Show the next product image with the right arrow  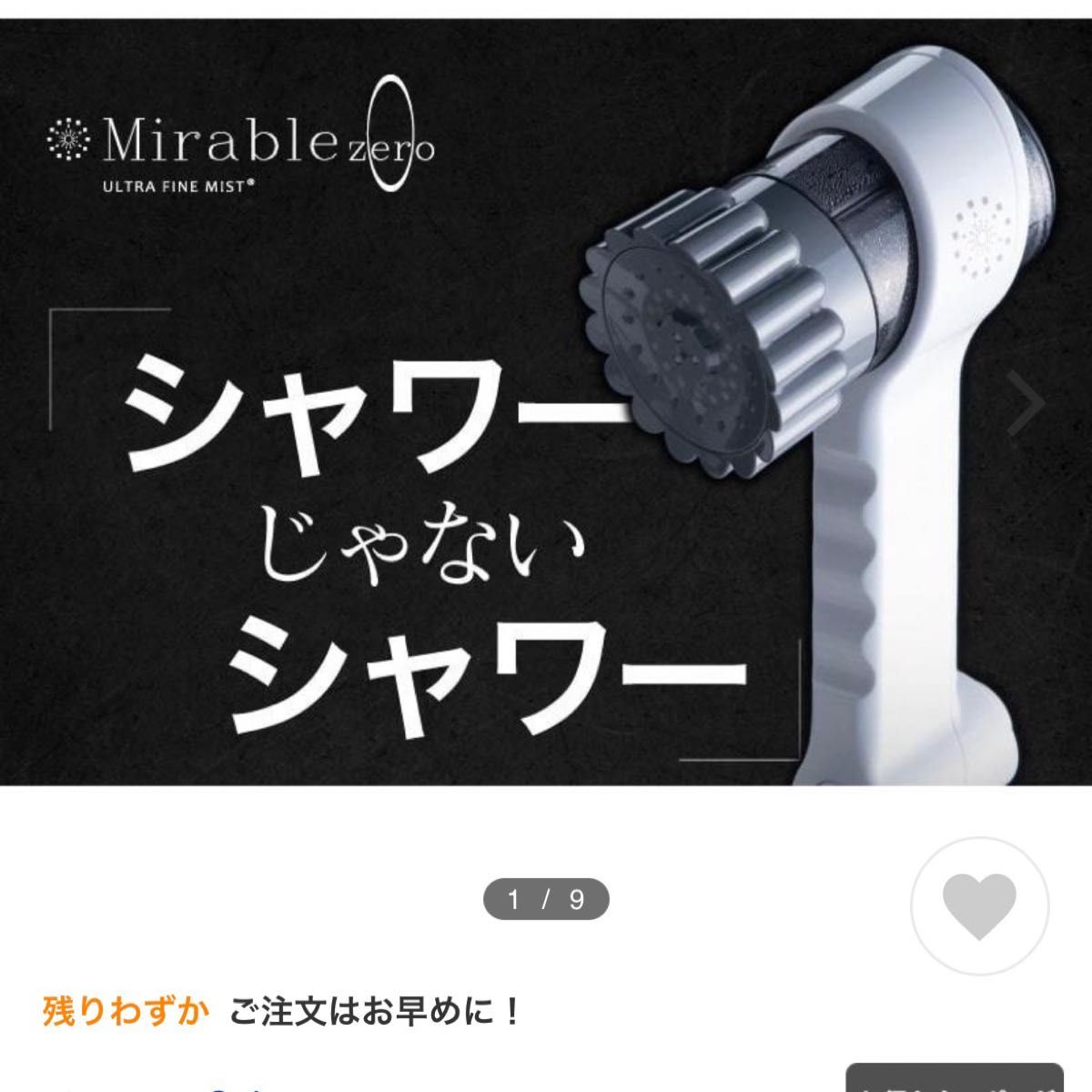click(x=1027, y=402)
